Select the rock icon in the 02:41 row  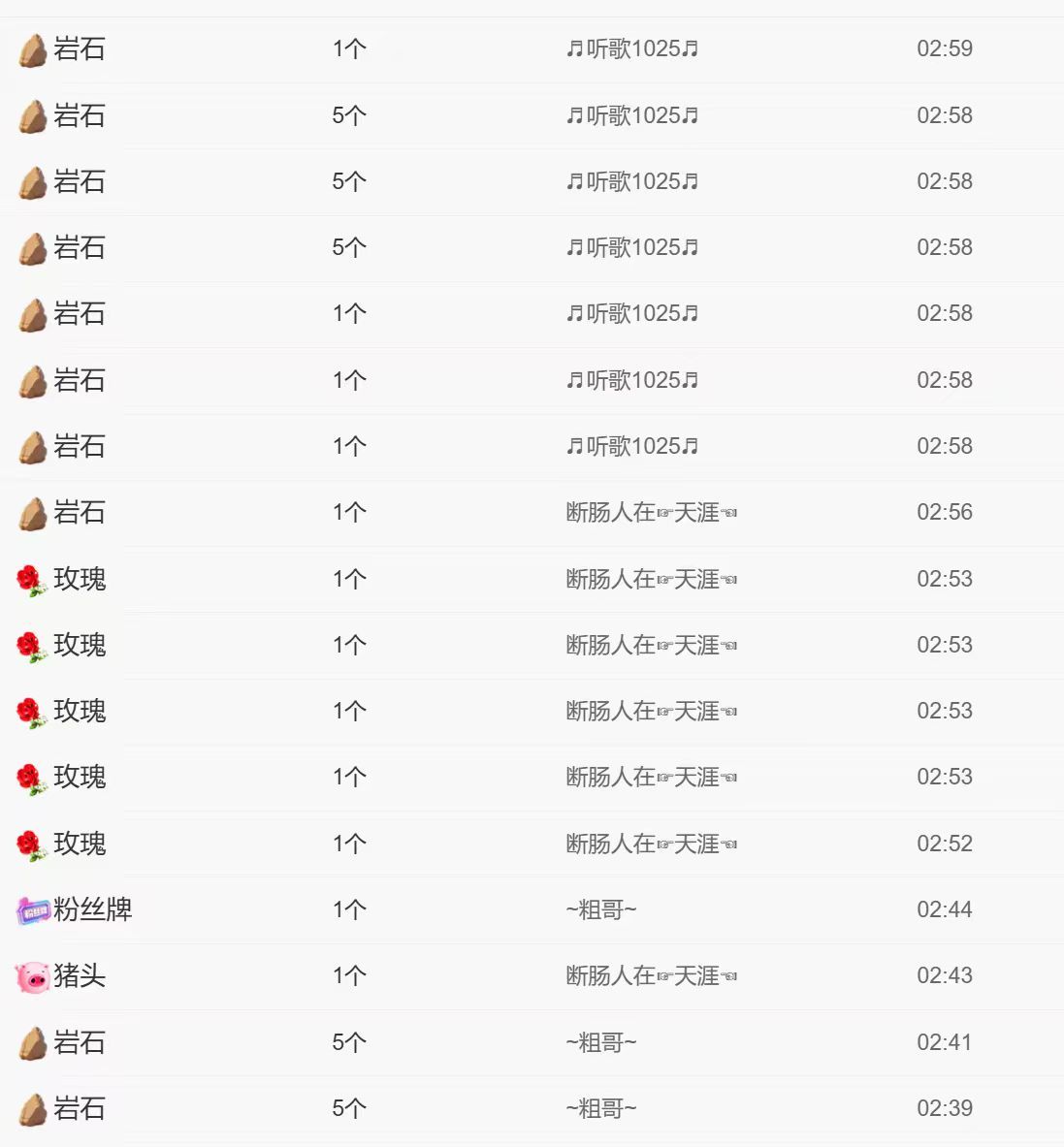pos(33,1042)
